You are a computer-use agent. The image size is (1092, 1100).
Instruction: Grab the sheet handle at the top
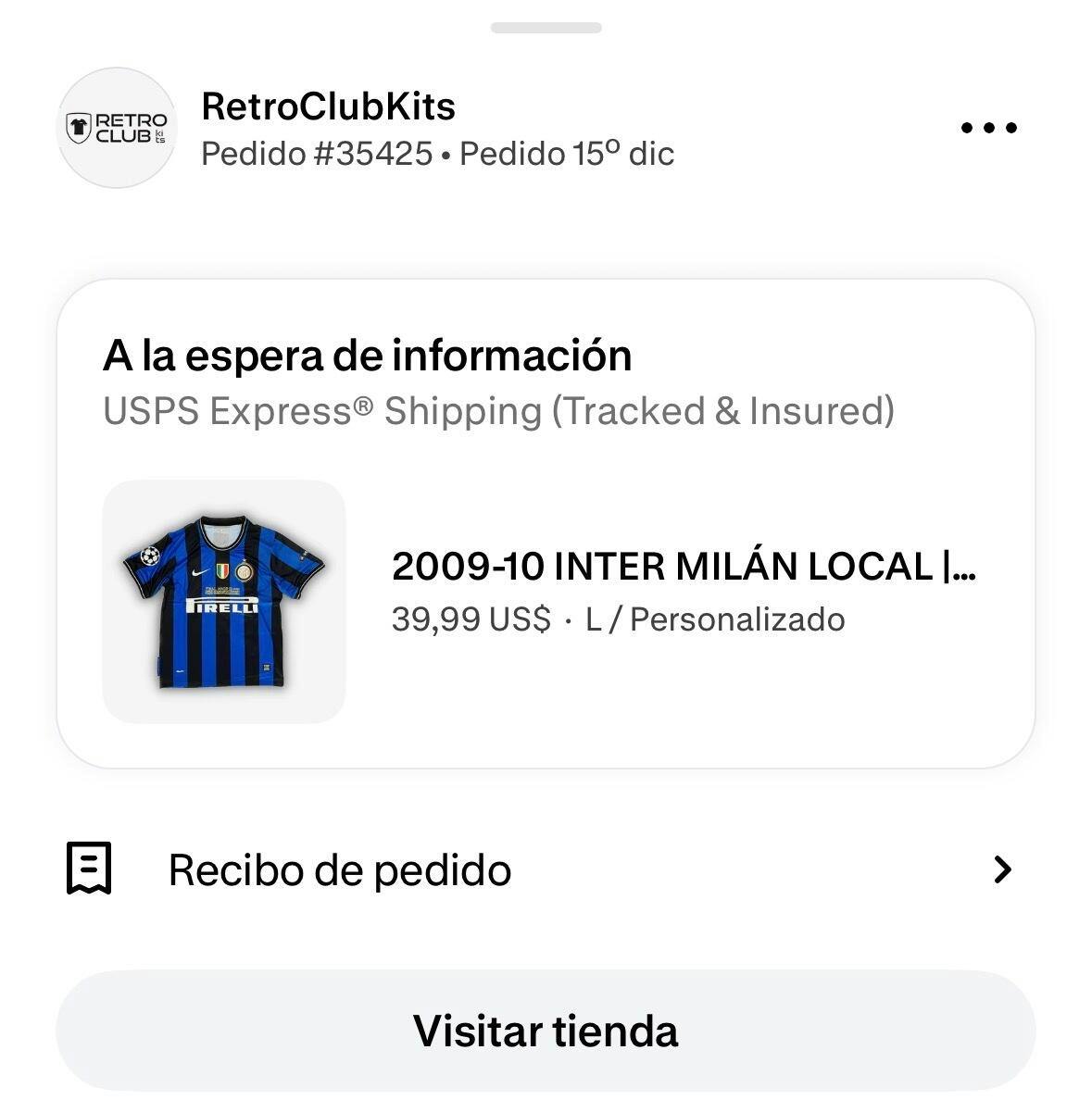[x=546, y=28]
